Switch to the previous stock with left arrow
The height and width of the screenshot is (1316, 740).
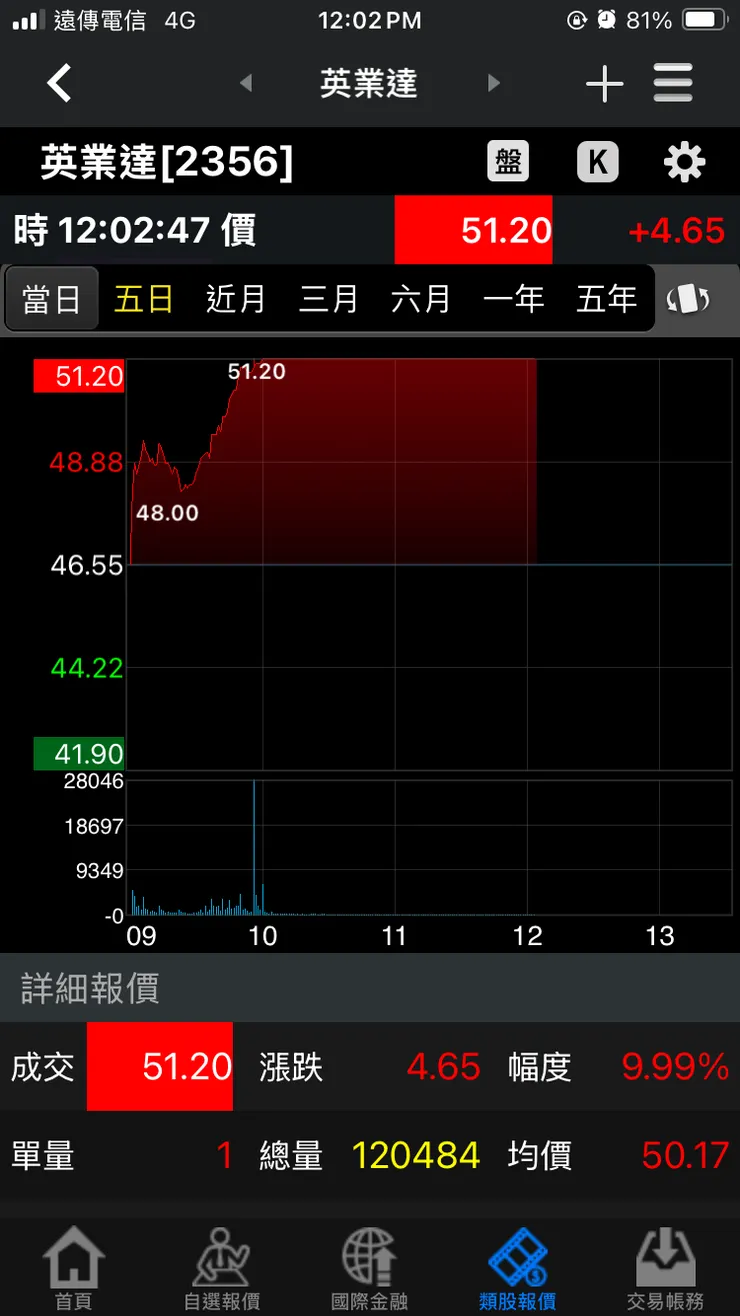[246, 83]
